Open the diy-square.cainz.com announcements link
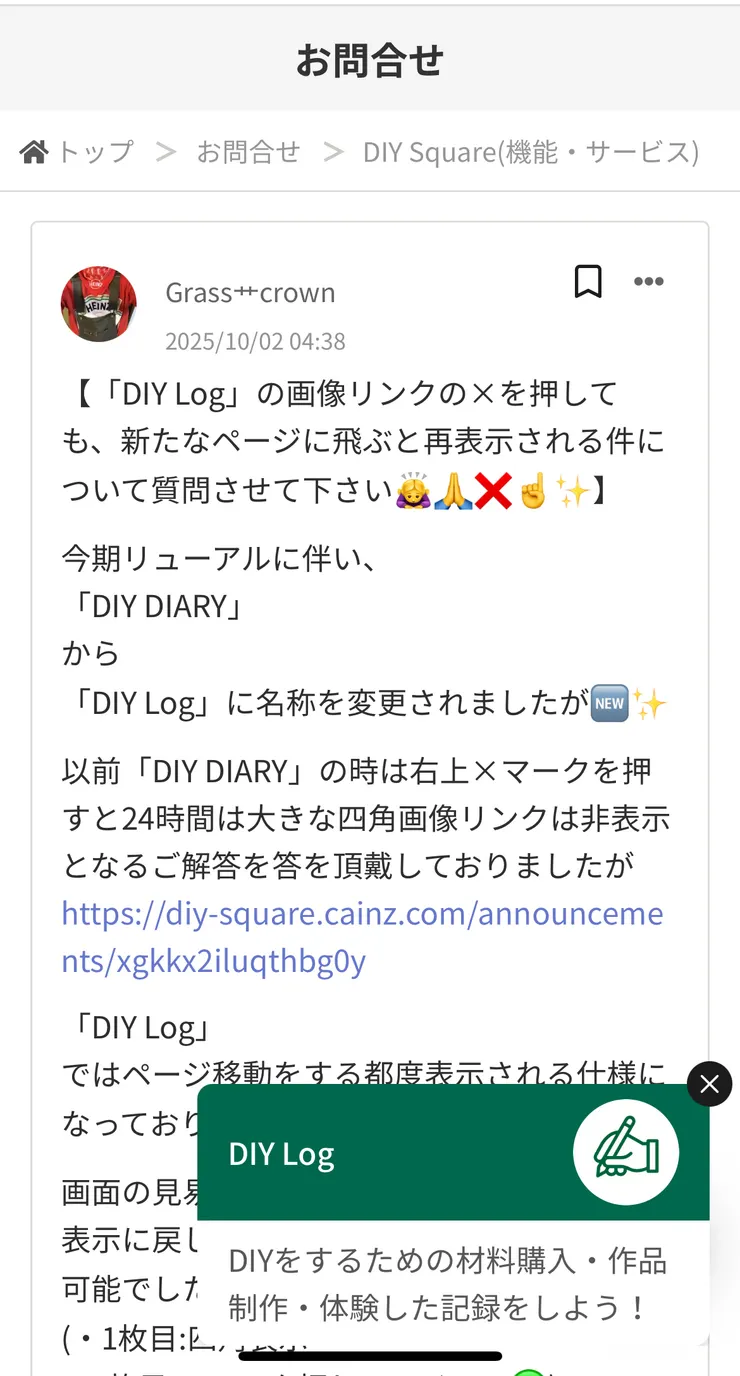 coord(362,937)
